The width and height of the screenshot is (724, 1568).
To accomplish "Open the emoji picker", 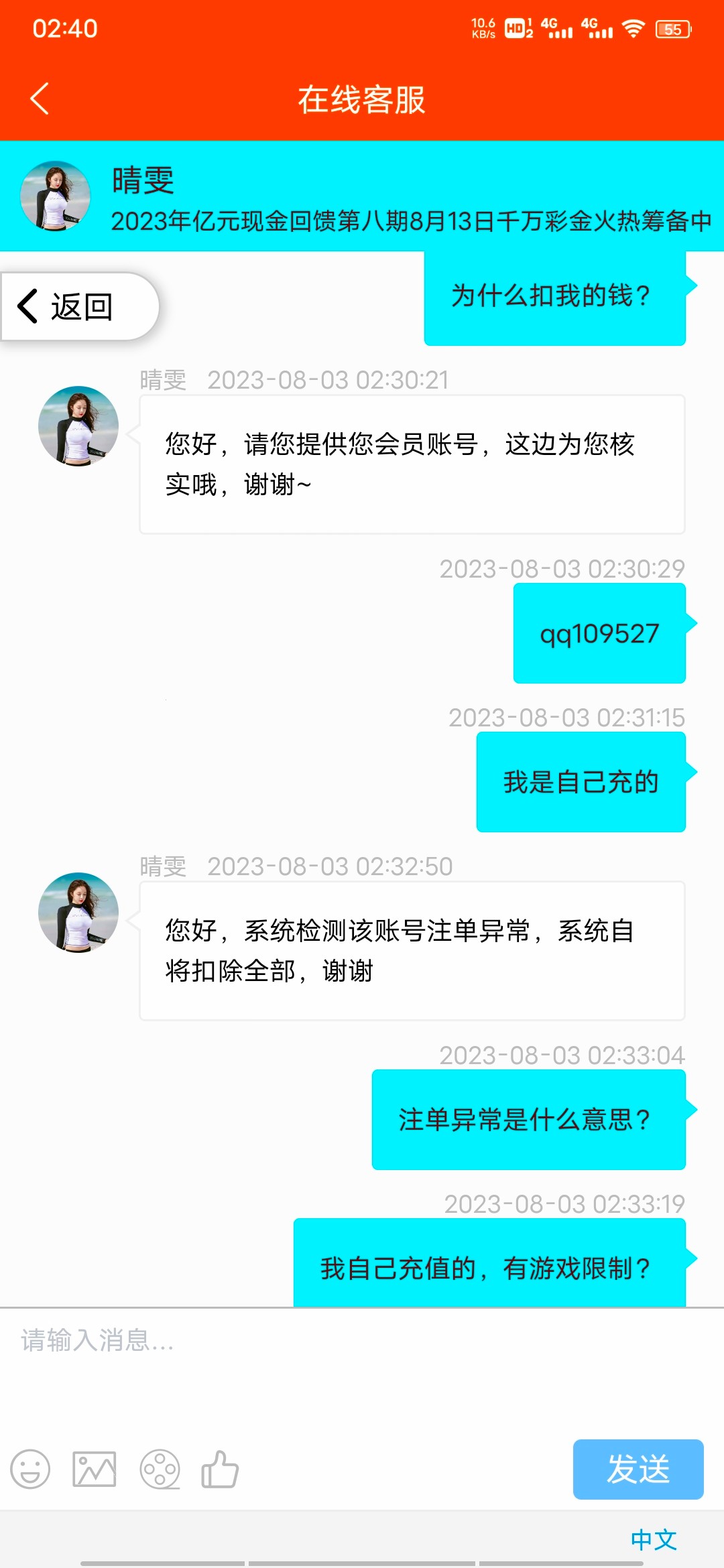I will [x=30, y=1469].
